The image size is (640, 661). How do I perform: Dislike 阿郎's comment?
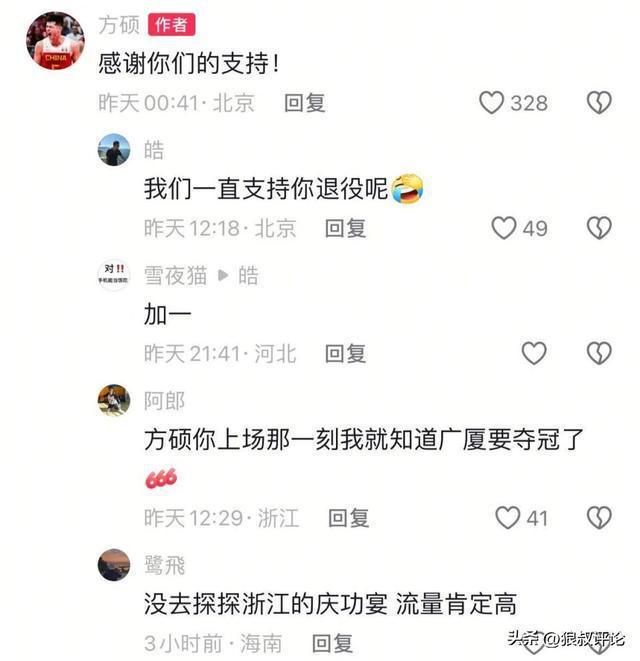pyautogui.click(x=598, y=517)
